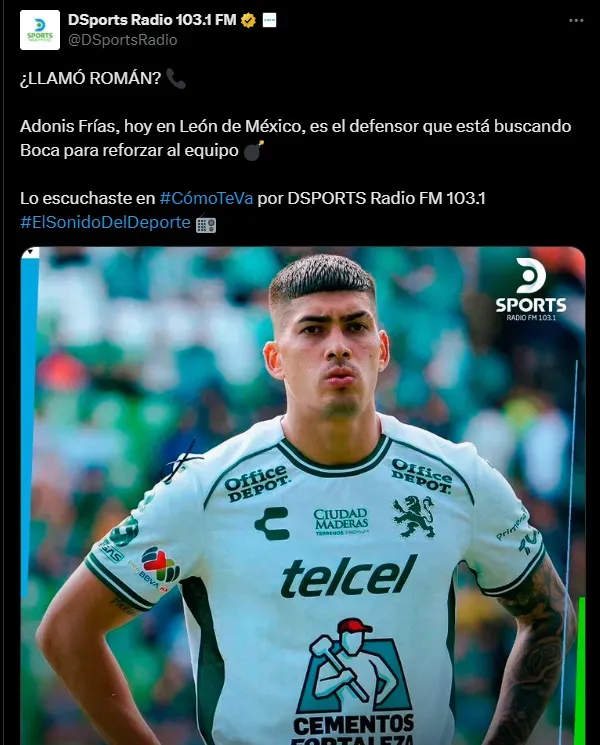The height and width of the screenshot is (745, 600).
Task: Tap the @DSportsRadio handle
Action: 122,40
